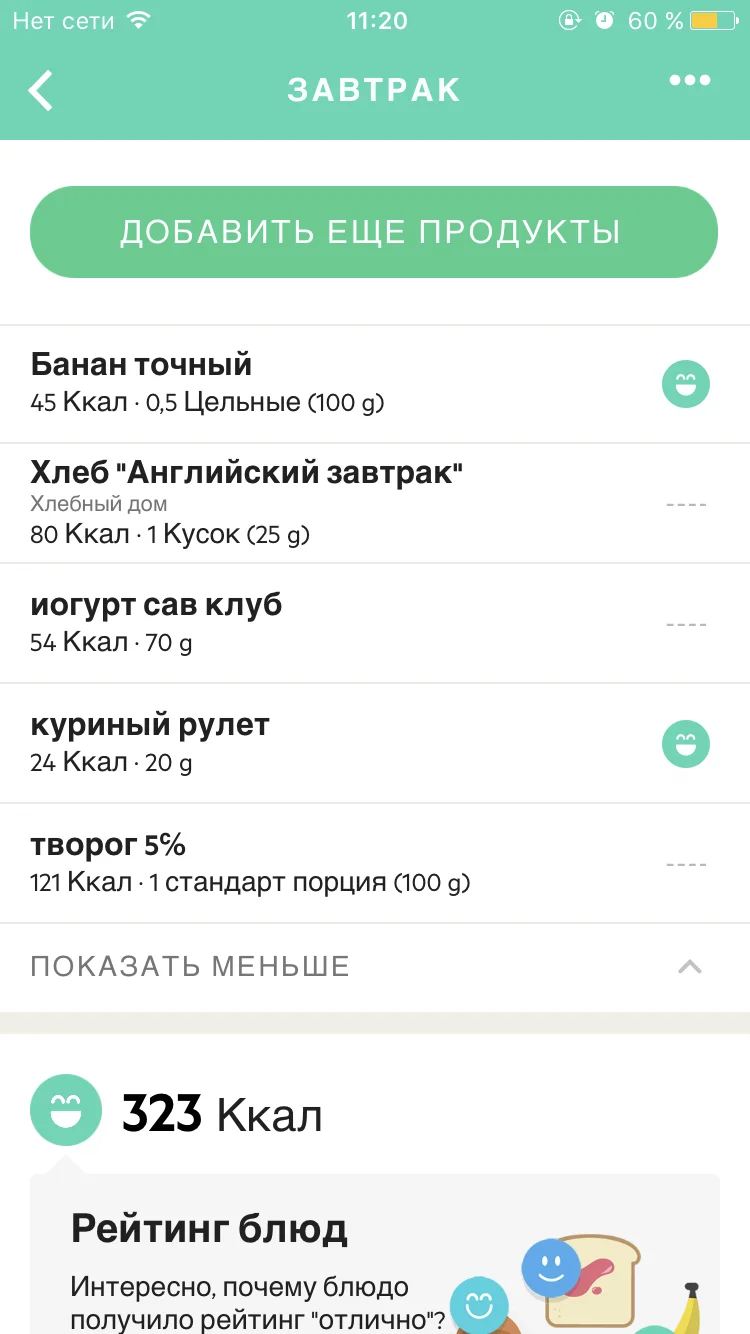The width and height of the screenshot is (750, 1334).
Task: Tap the Добавить еще продукты button
Action: [374, 232]
